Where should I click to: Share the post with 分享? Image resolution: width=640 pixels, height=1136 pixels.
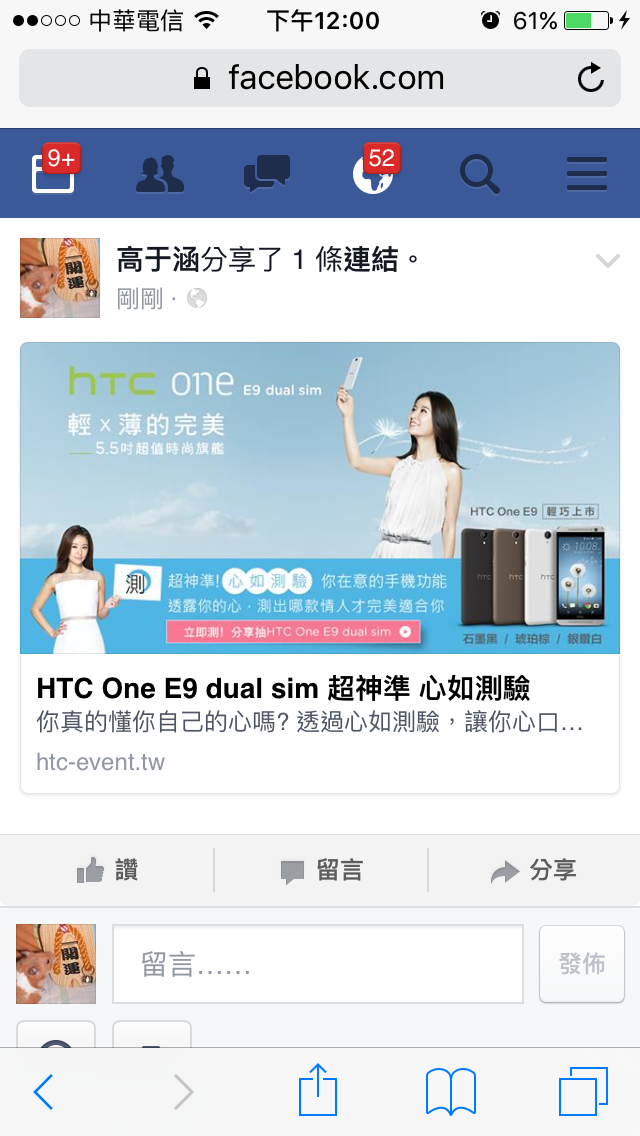pyautogui.click(x=533, y=870)
